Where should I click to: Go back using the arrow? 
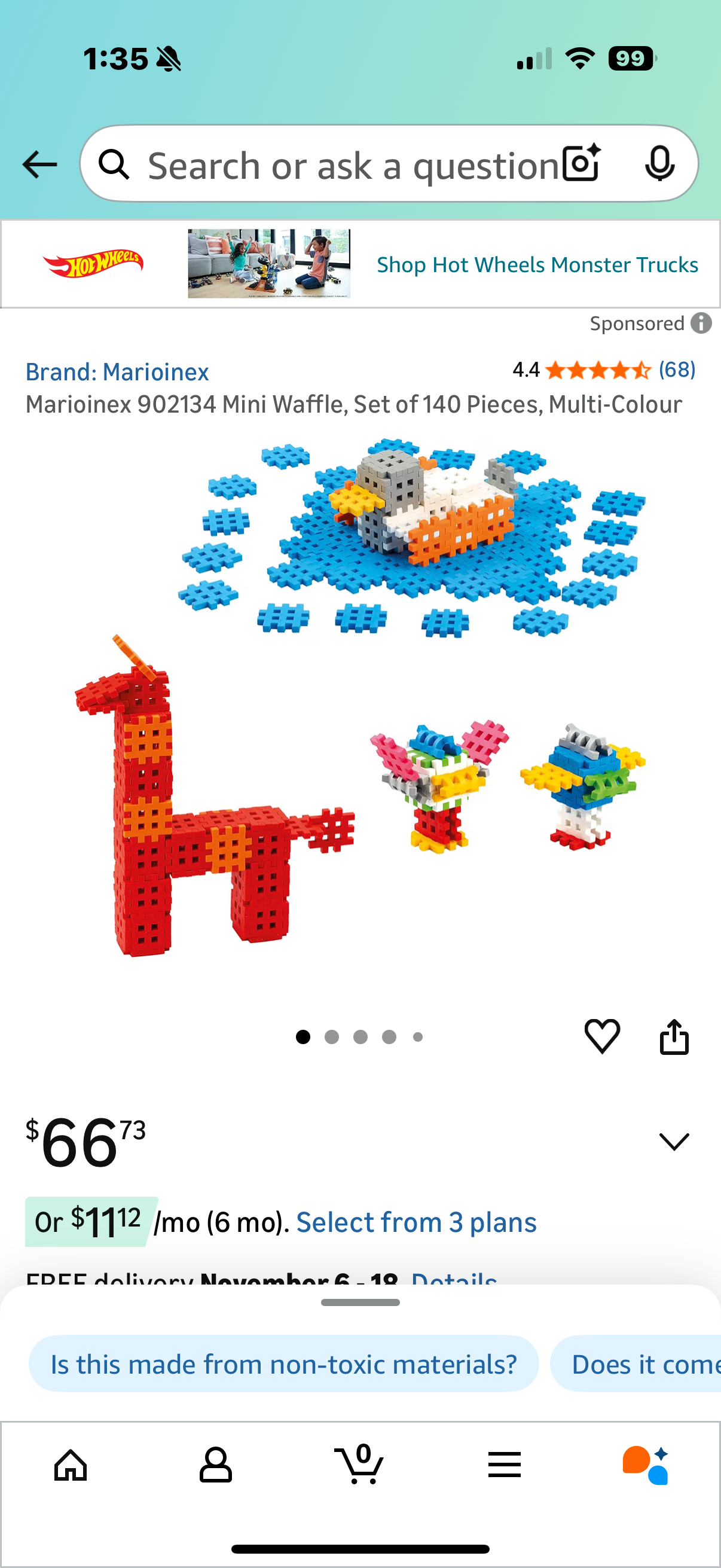(x=39, y=165)
